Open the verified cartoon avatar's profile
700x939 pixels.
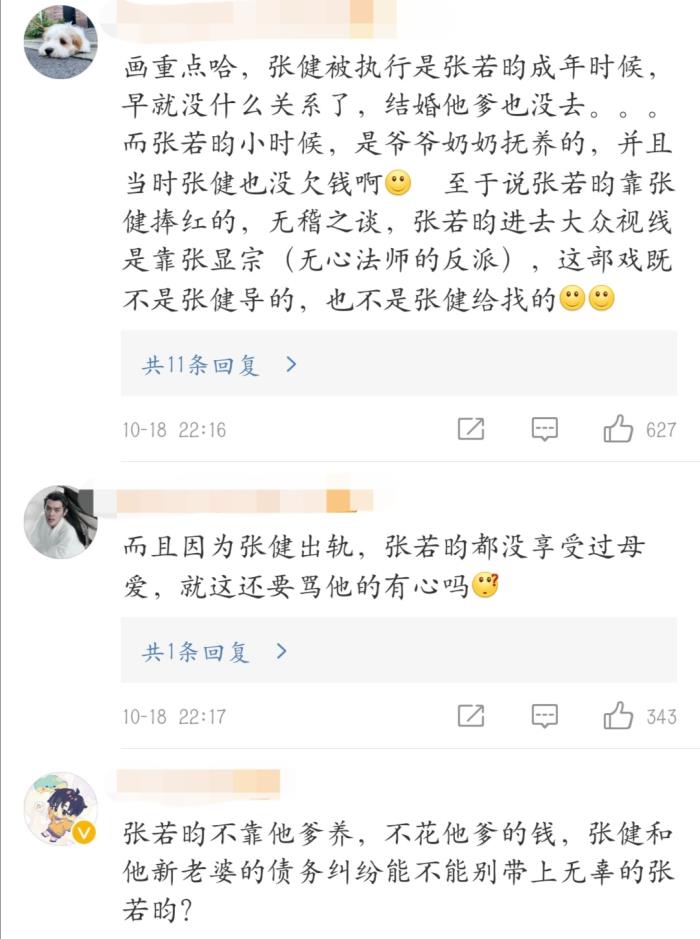point(61,808)
